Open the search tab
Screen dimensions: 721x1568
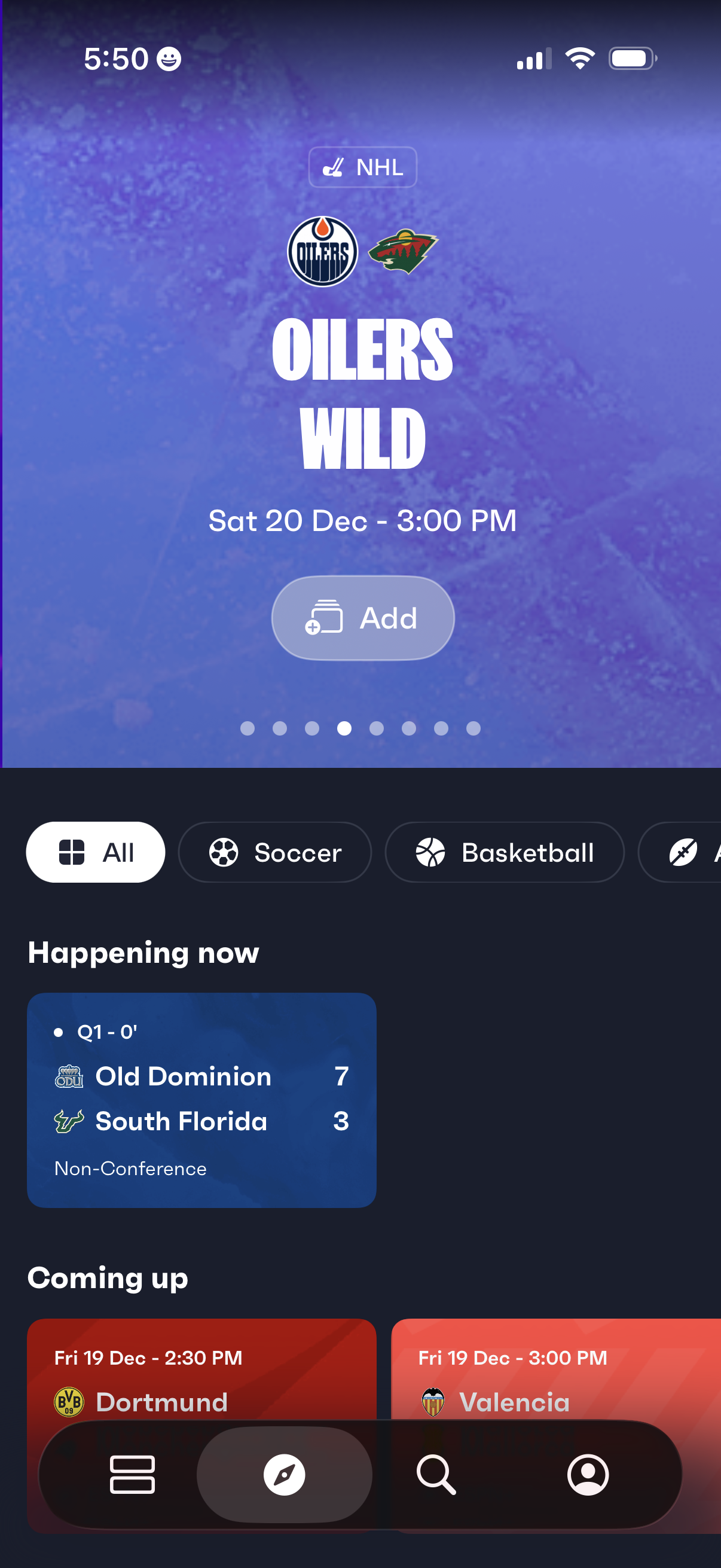pyautogui.click(x=436, y=1474)
